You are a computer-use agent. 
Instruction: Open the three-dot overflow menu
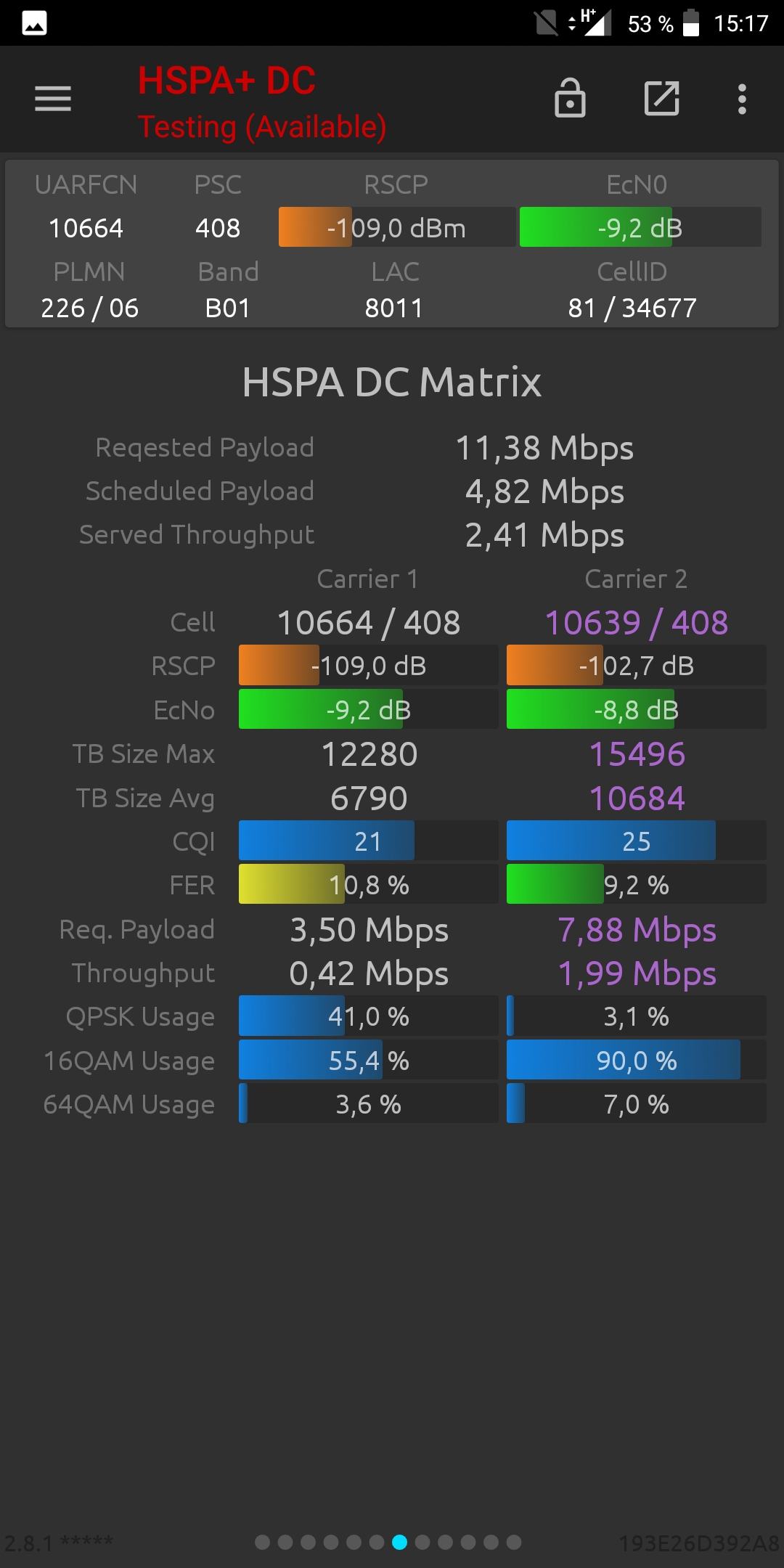[742, 99]
